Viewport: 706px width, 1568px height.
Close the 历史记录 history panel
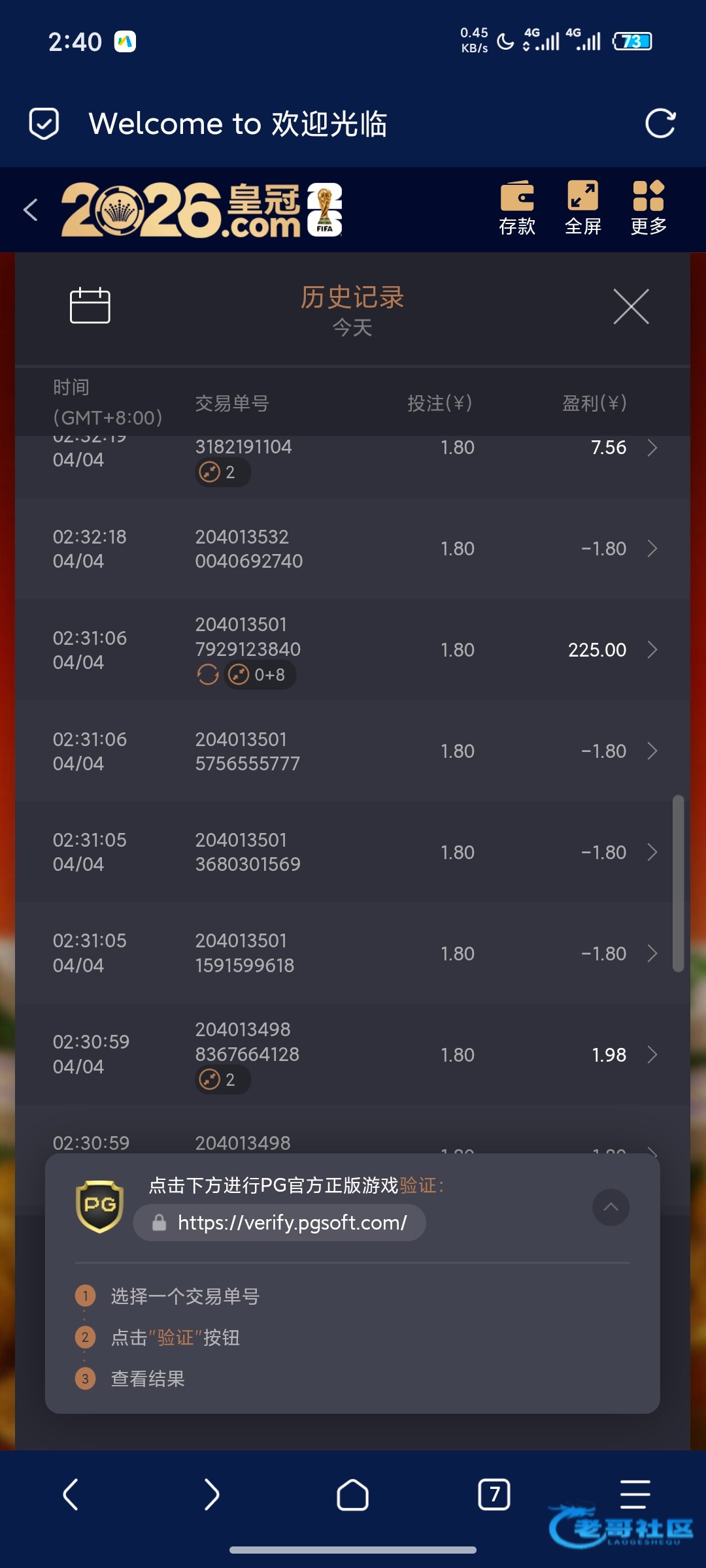(x=631, y=306)
